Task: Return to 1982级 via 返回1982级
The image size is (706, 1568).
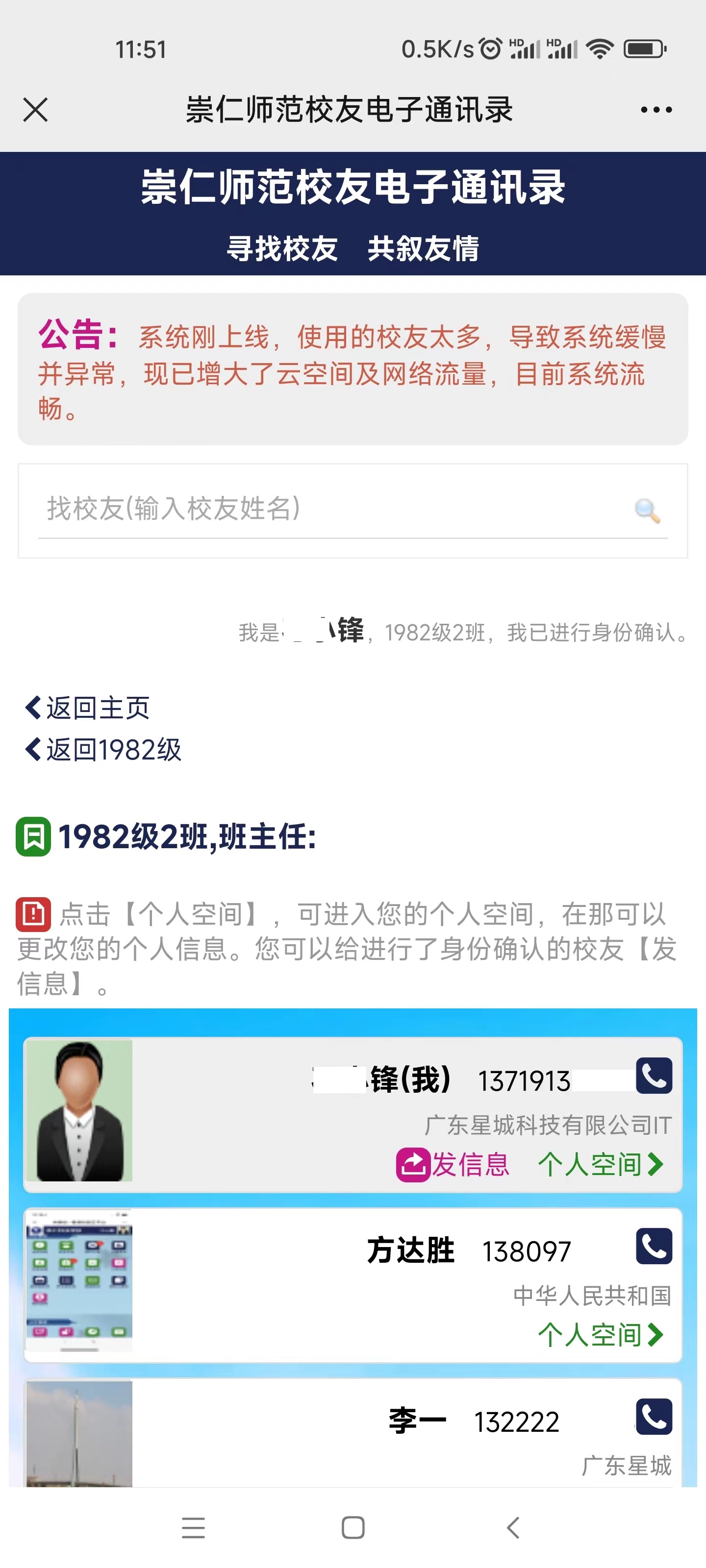Action: tap(103, 749)
